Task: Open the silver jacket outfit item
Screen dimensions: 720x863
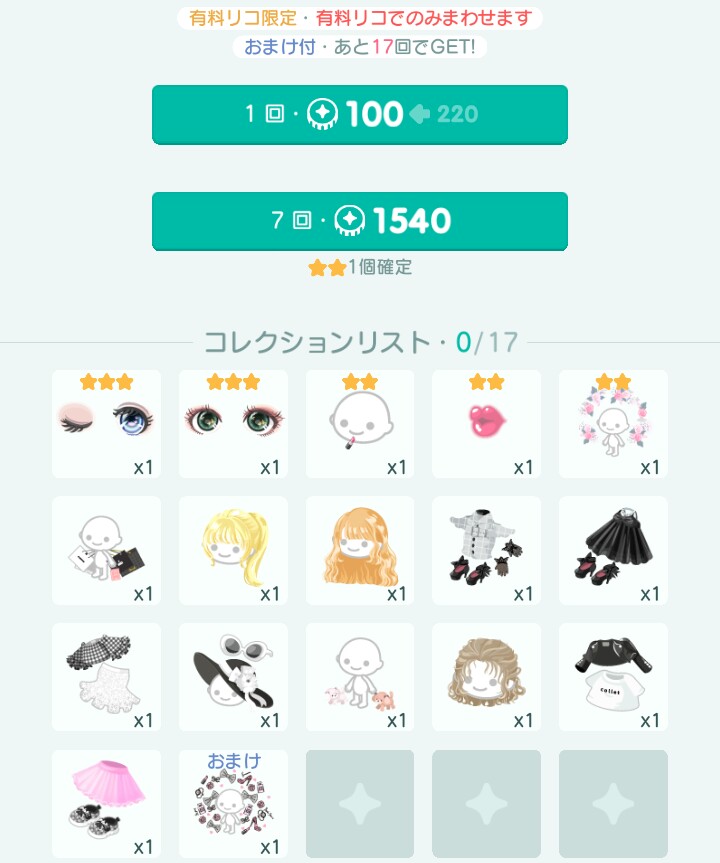Action: pyautogui.click(x=487, y=551)
